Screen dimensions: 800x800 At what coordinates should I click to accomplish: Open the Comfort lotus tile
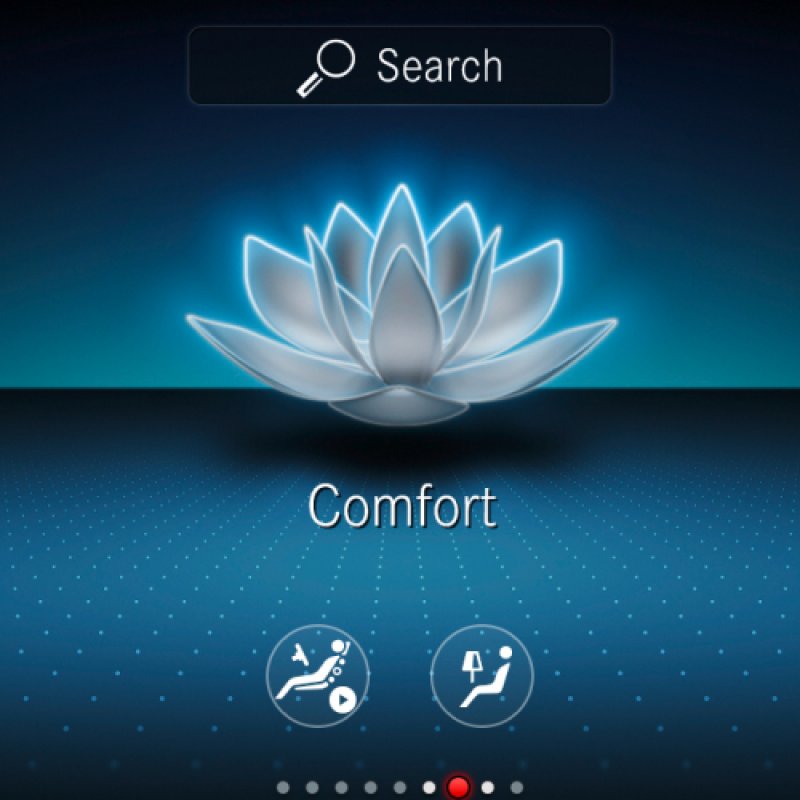click(x=400, y=310)
